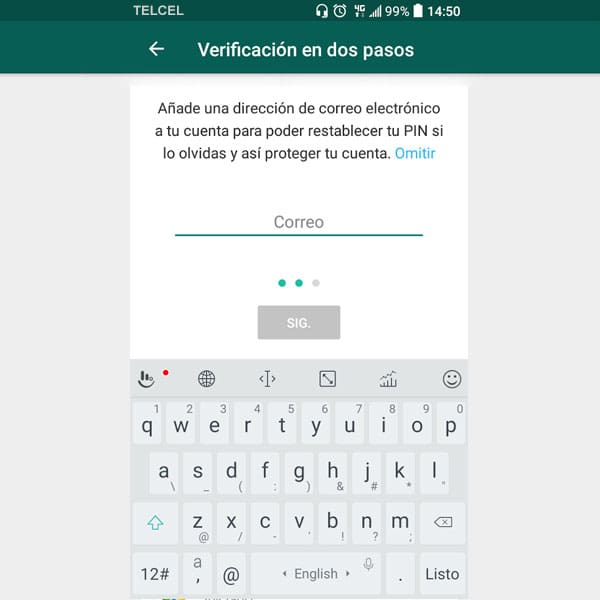This screenshot has width=600, height=600.
Task: Tap the English space bar
Action: (316, 574)
